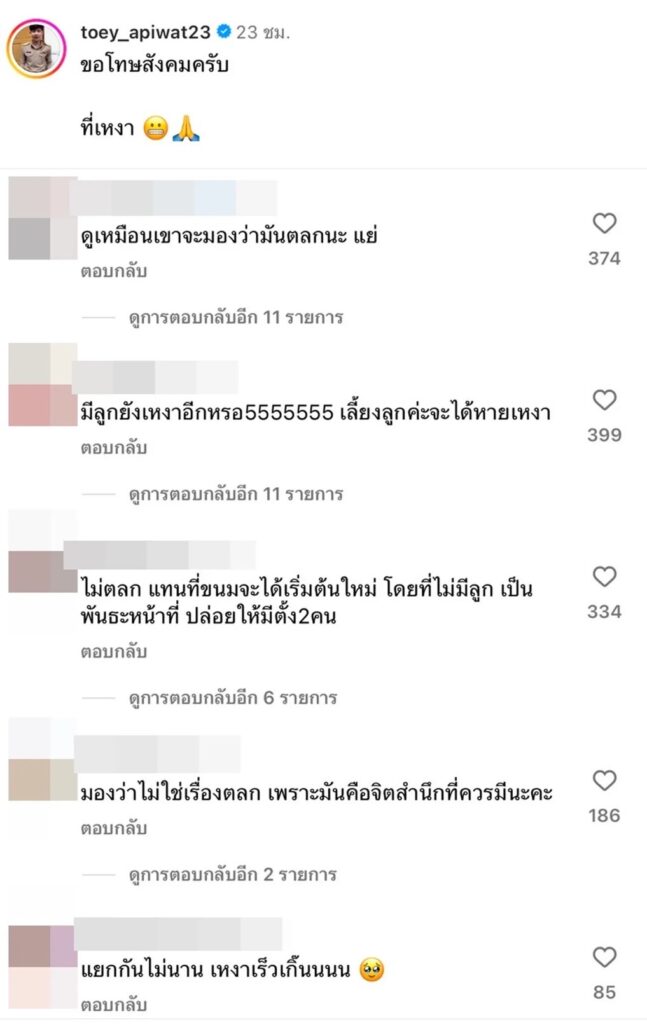Like the comment with 374 likes
Screen dimensions: 647x1024
pyautogui.click(x=604, y=224)
